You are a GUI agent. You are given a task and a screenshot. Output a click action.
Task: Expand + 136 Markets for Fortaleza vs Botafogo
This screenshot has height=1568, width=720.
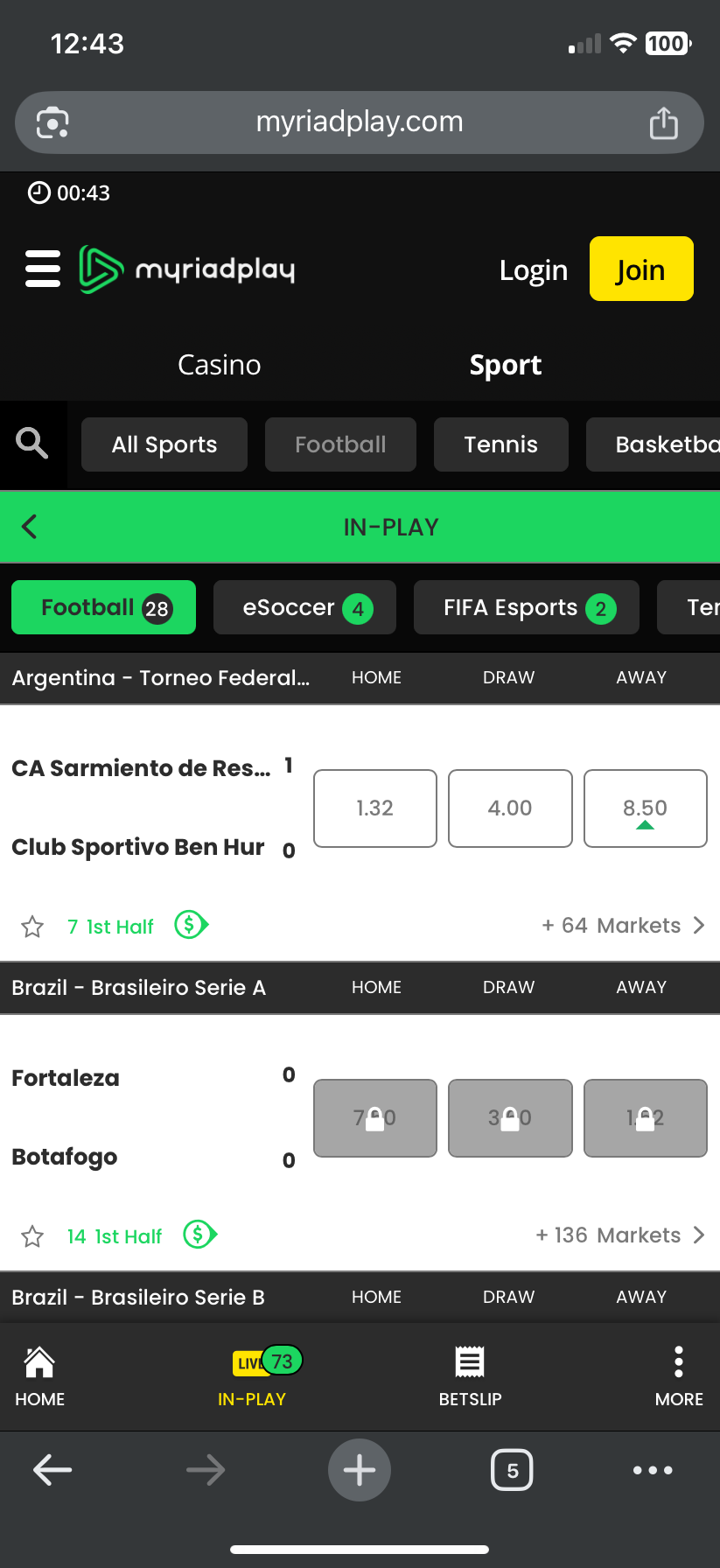point(619,1235)
